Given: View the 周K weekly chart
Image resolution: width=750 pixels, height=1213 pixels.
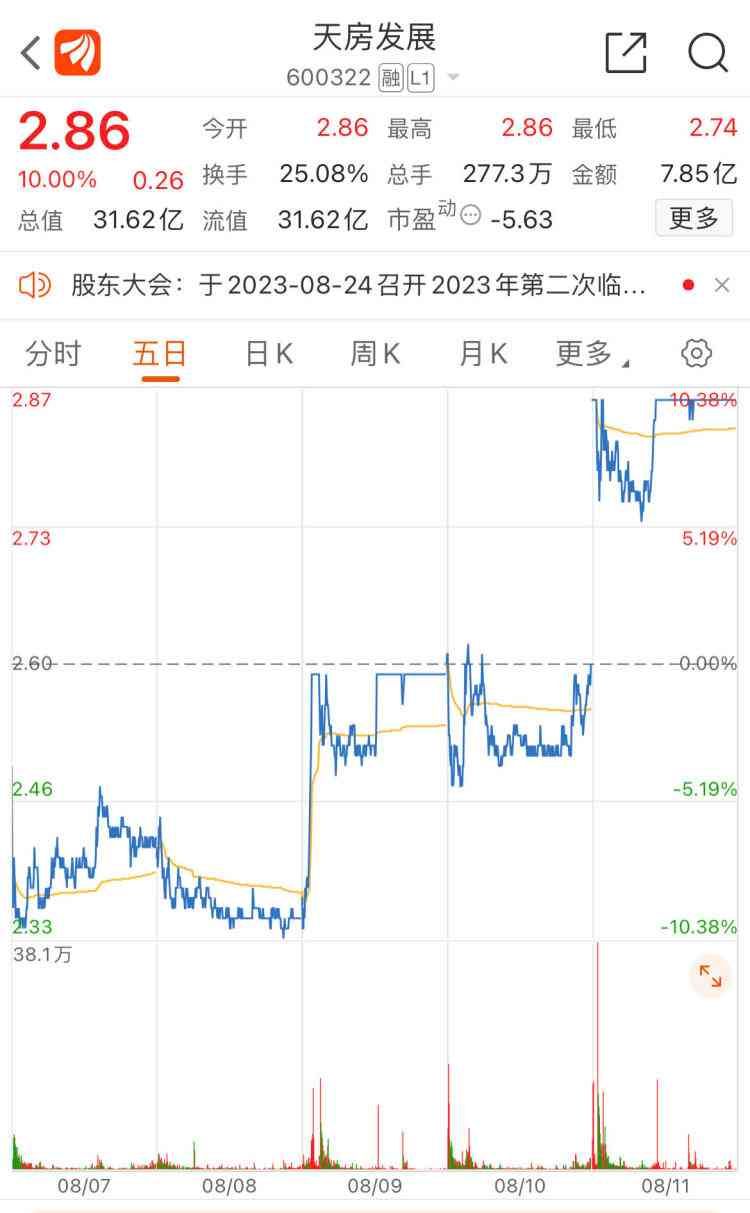Looking at the screenshot, I should point(375,354).
